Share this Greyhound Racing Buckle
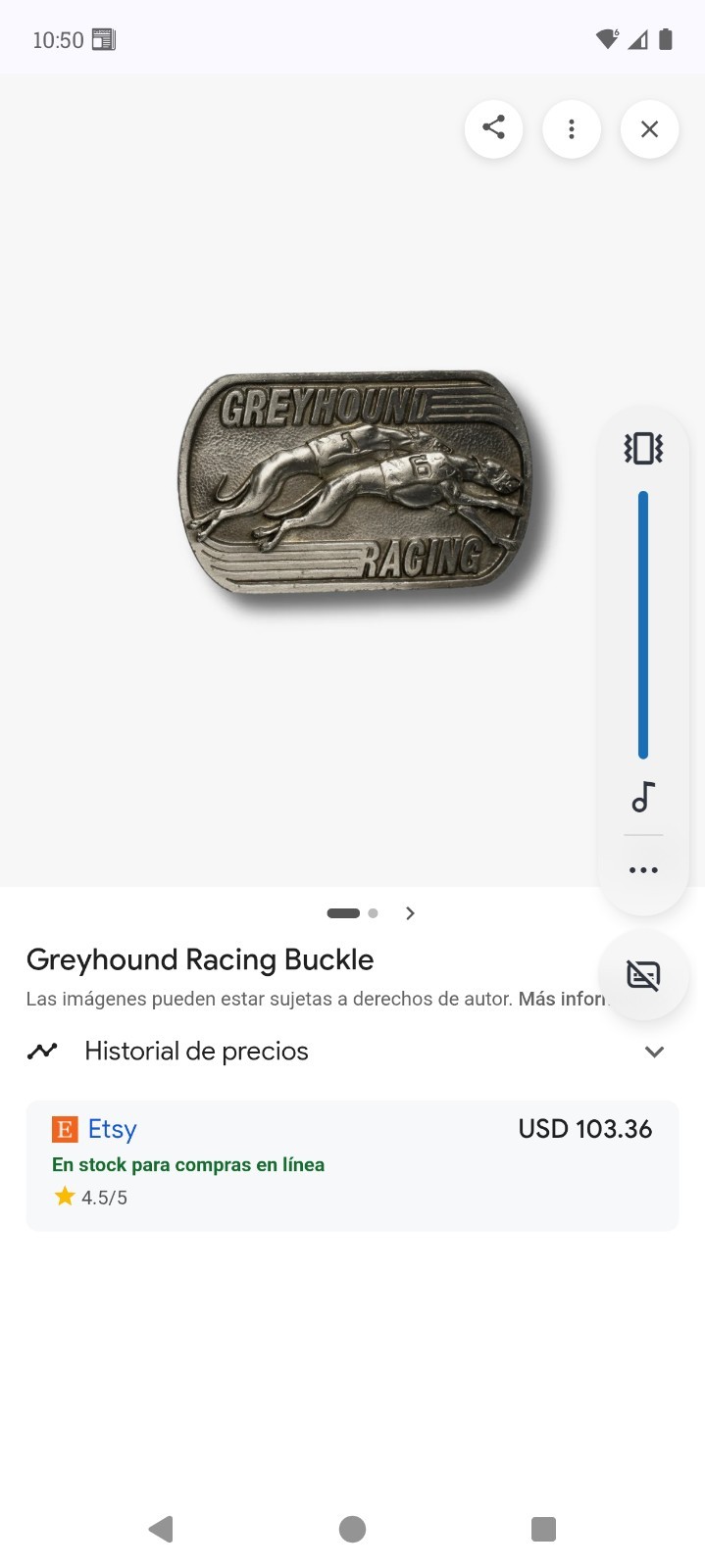The width and height of the screenshot is (705, 1568). tap(493, 128)
